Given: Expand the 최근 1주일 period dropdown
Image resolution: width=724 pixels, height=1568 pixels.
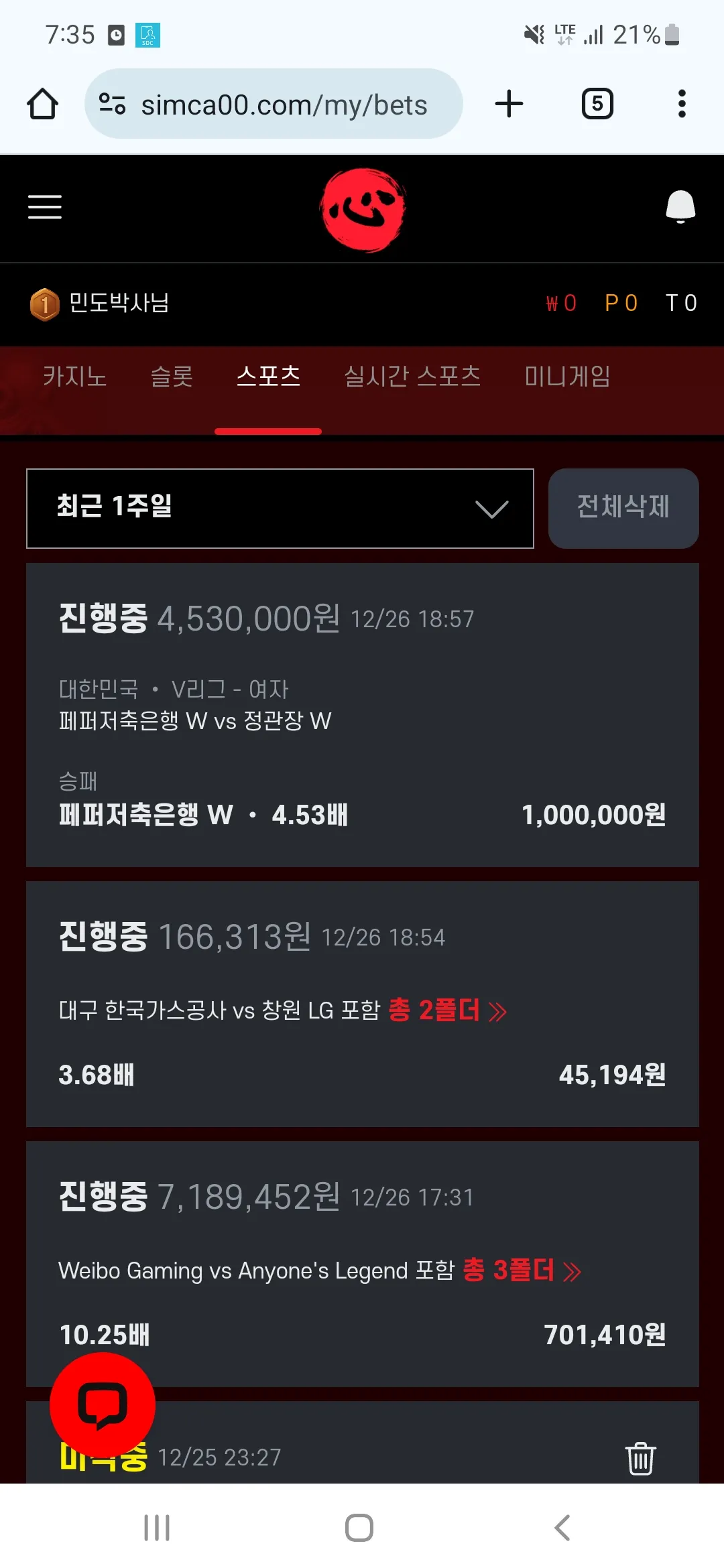Looking at the screenshot, I should pyautogui.click(x=280, y=508).
